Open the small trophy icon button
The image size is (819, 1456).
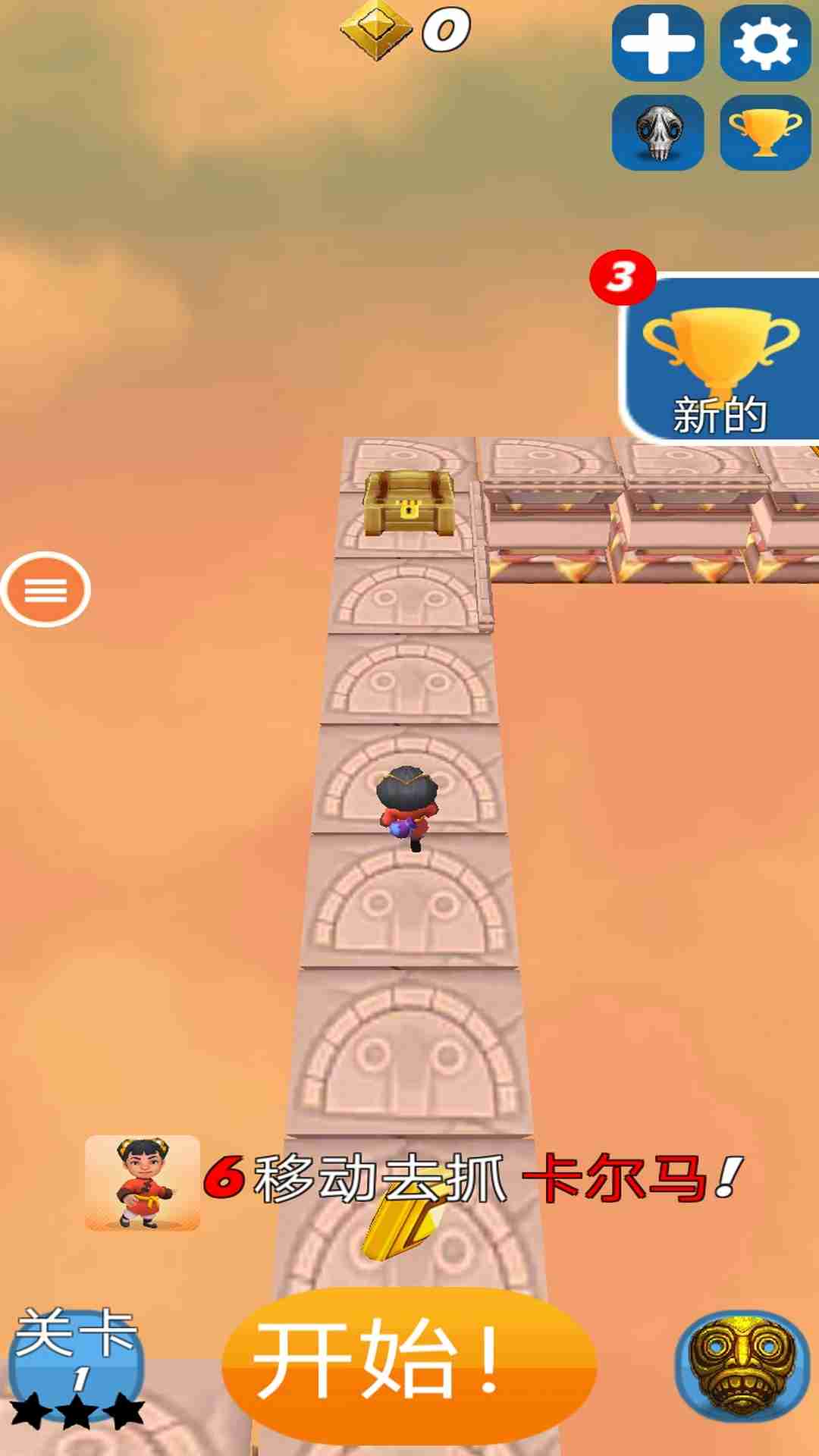pyautogui.click(x=765, y=133)
